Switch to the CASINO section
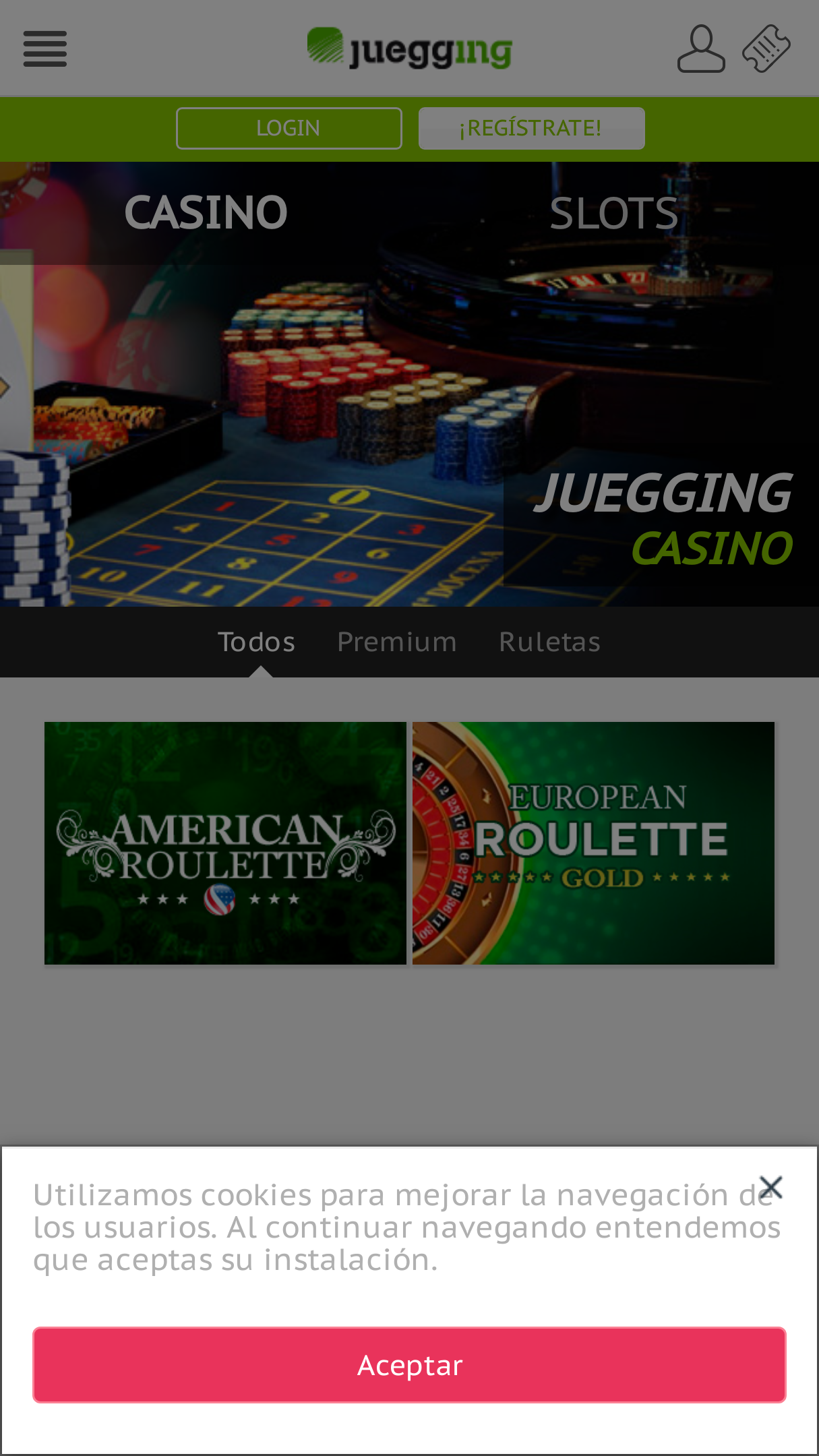 (x=206, y=213)
